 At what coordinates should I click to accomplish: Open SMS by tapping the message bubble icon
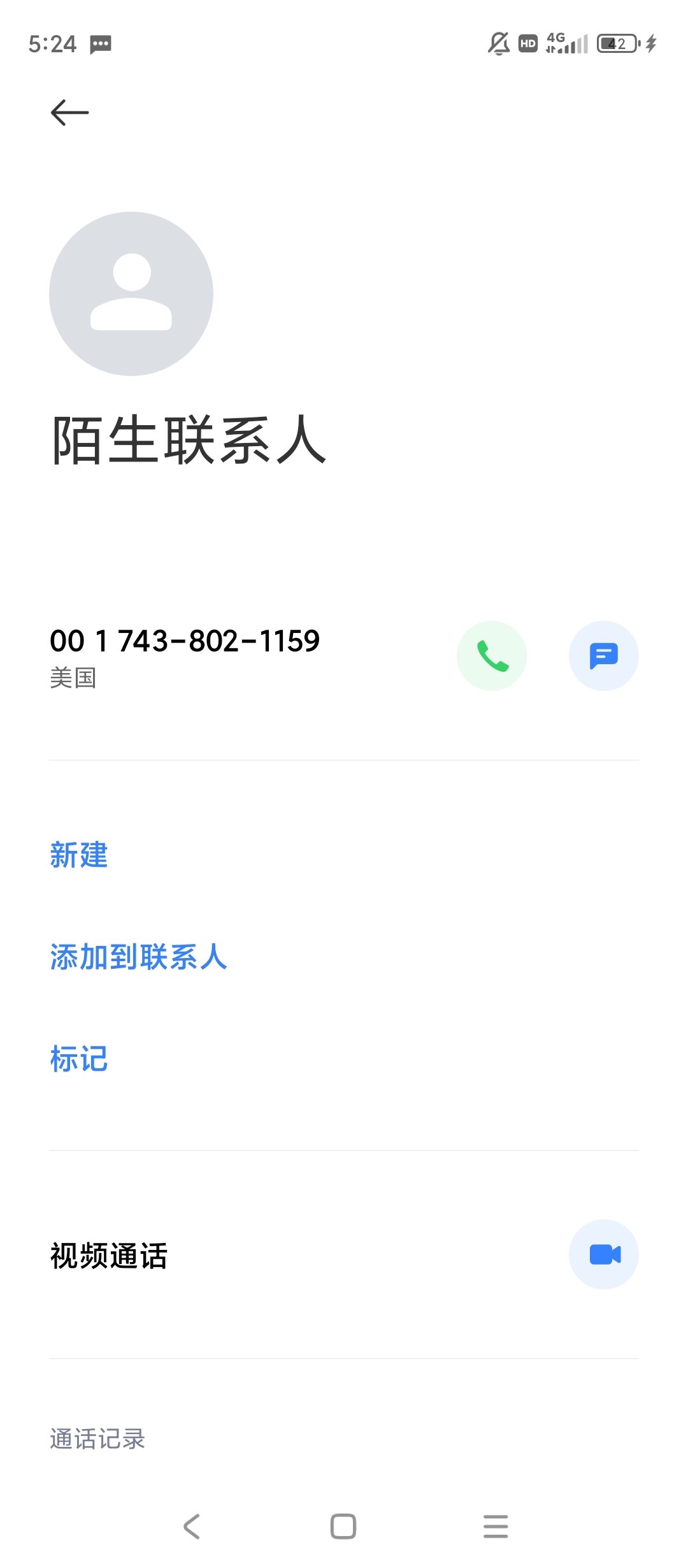coord(604,656)
